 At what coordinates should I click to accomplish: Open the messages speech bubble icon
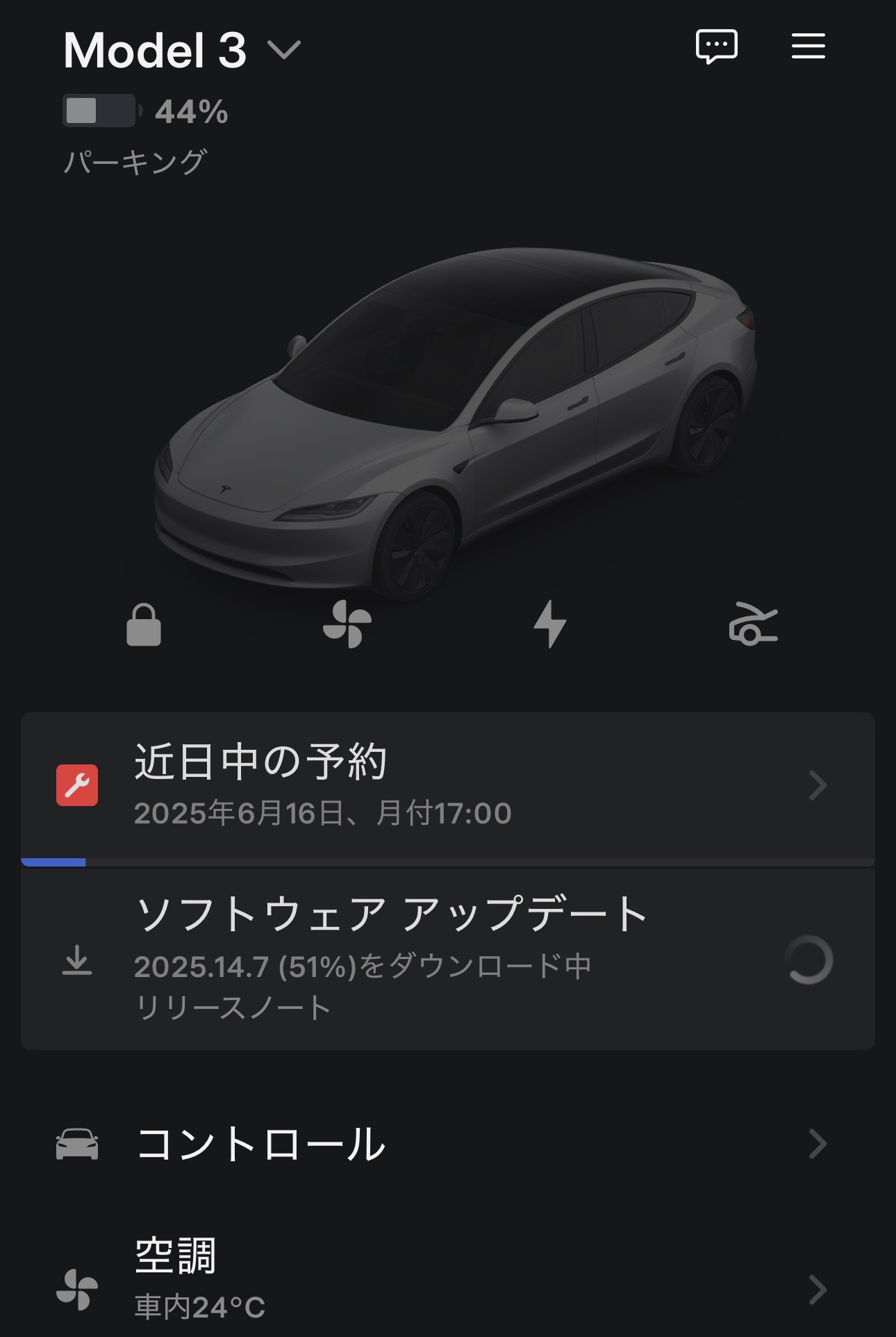point(716,47)
